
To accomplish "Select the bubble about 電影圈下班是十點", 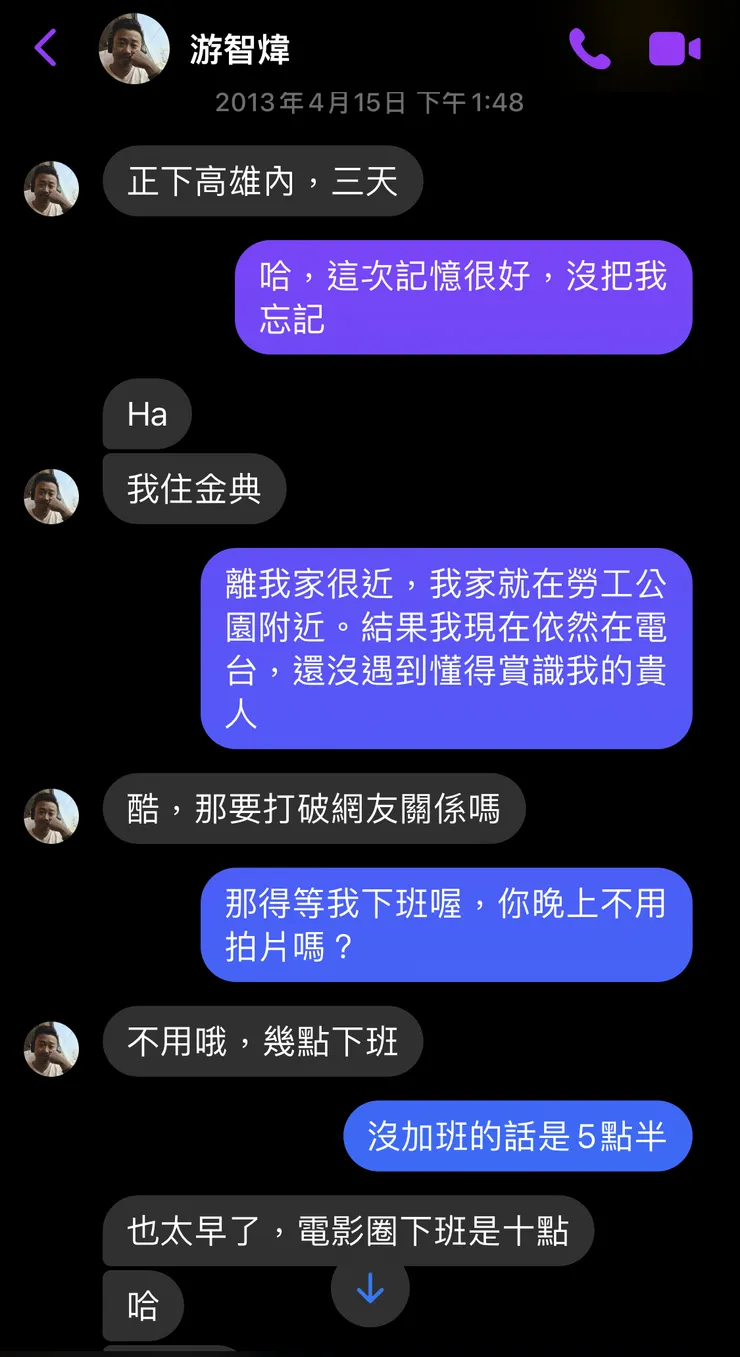I will click(348, 1231).
